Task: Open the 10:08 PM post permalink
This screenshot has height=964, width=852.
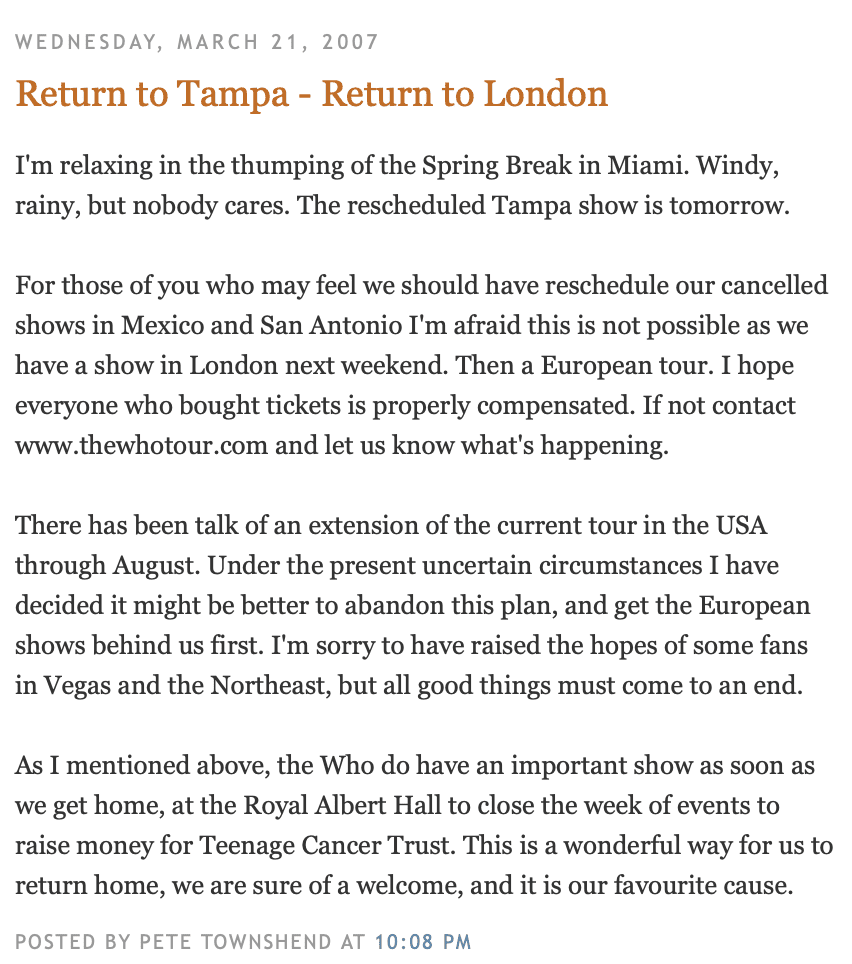Action: click(x=422, y=941)
